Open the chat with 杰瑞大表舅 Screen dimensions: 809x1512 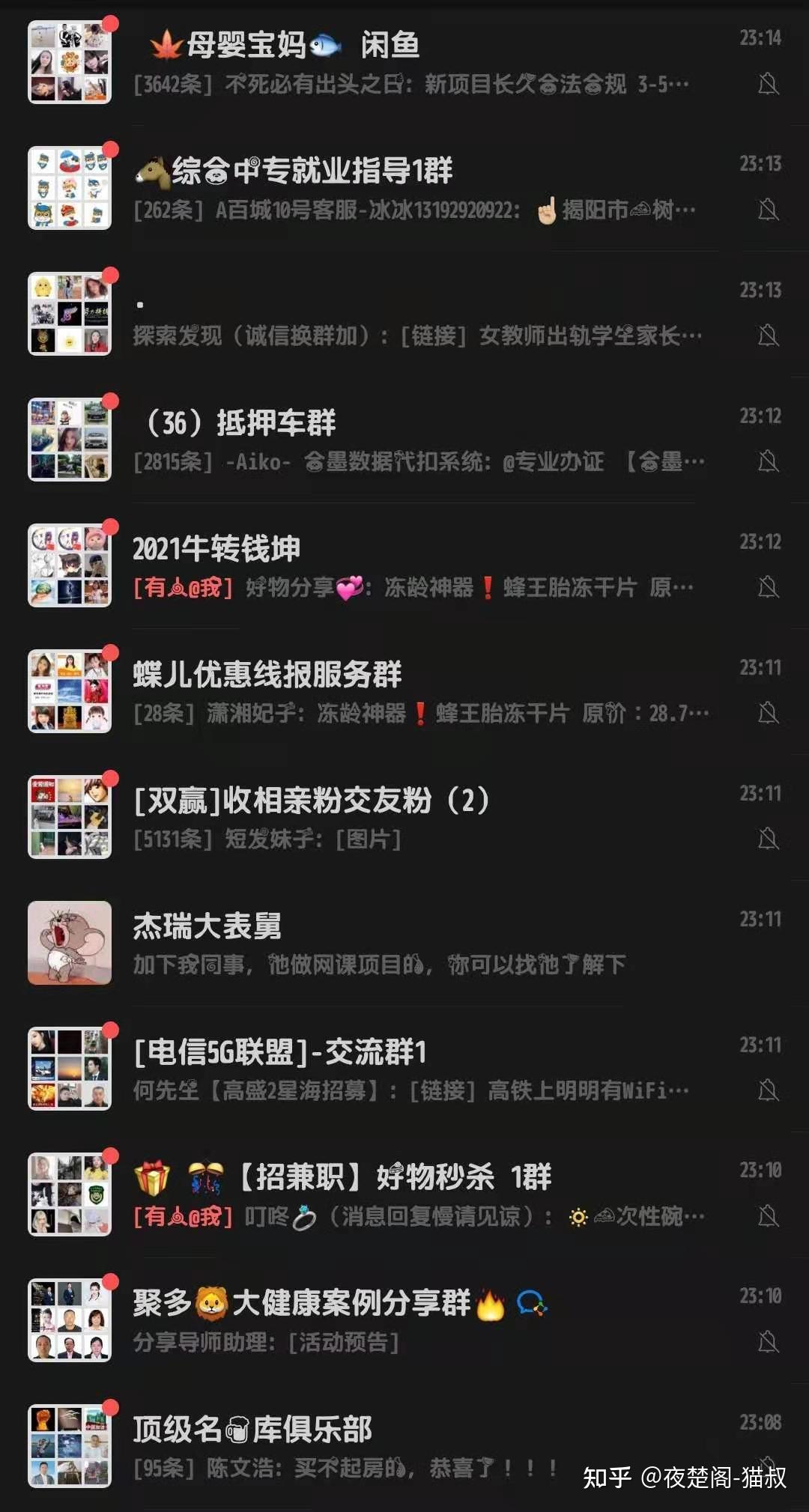coord(404,944)
